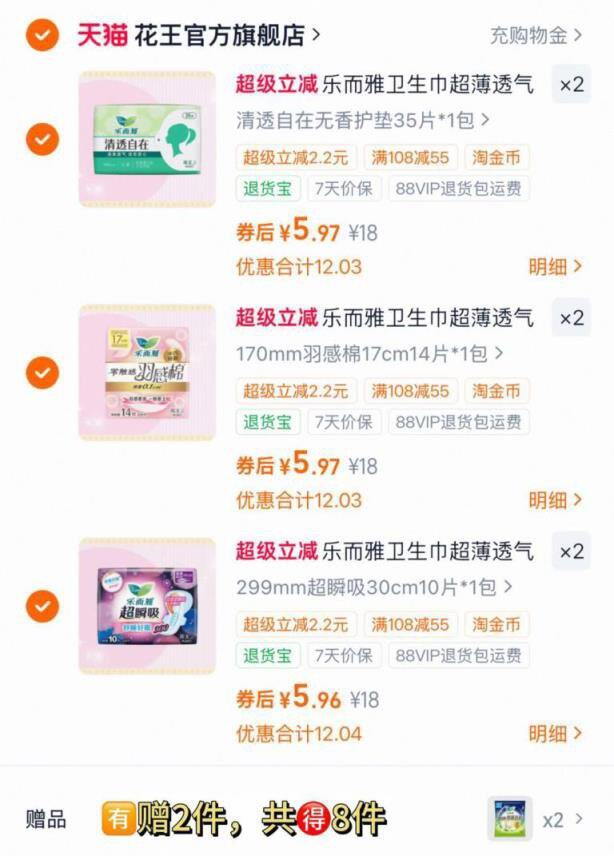This screenshot has width=614, height=856.
Task: Deselect the 299mm超瞬吸 item checkbox
Action: [42, 606]
